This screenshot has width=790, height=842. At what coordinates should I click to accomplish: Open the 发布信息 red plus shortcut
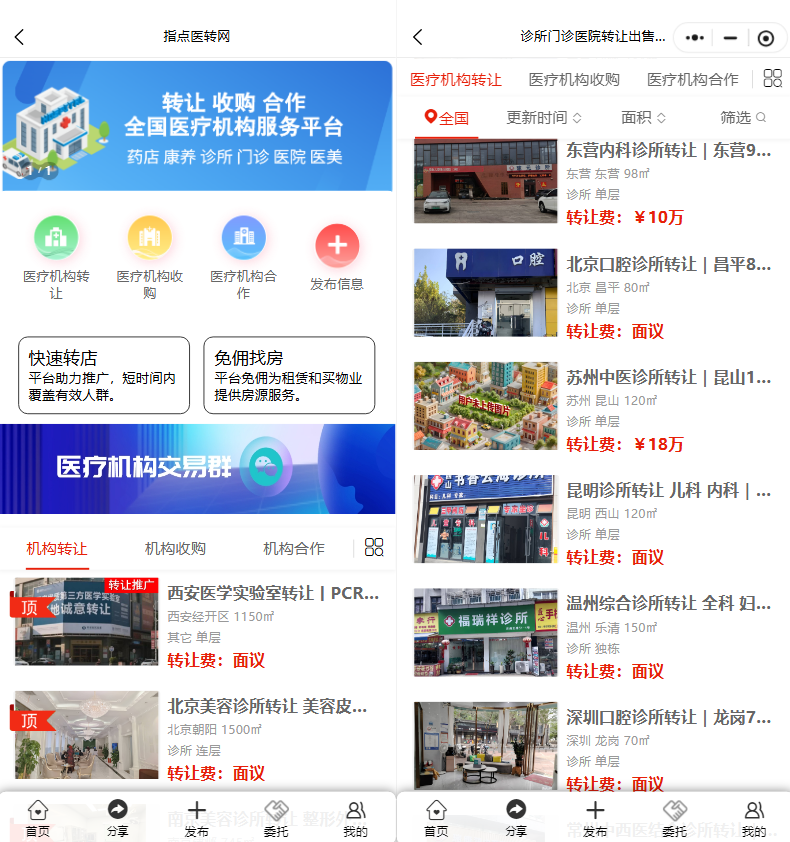coord(337,245)
